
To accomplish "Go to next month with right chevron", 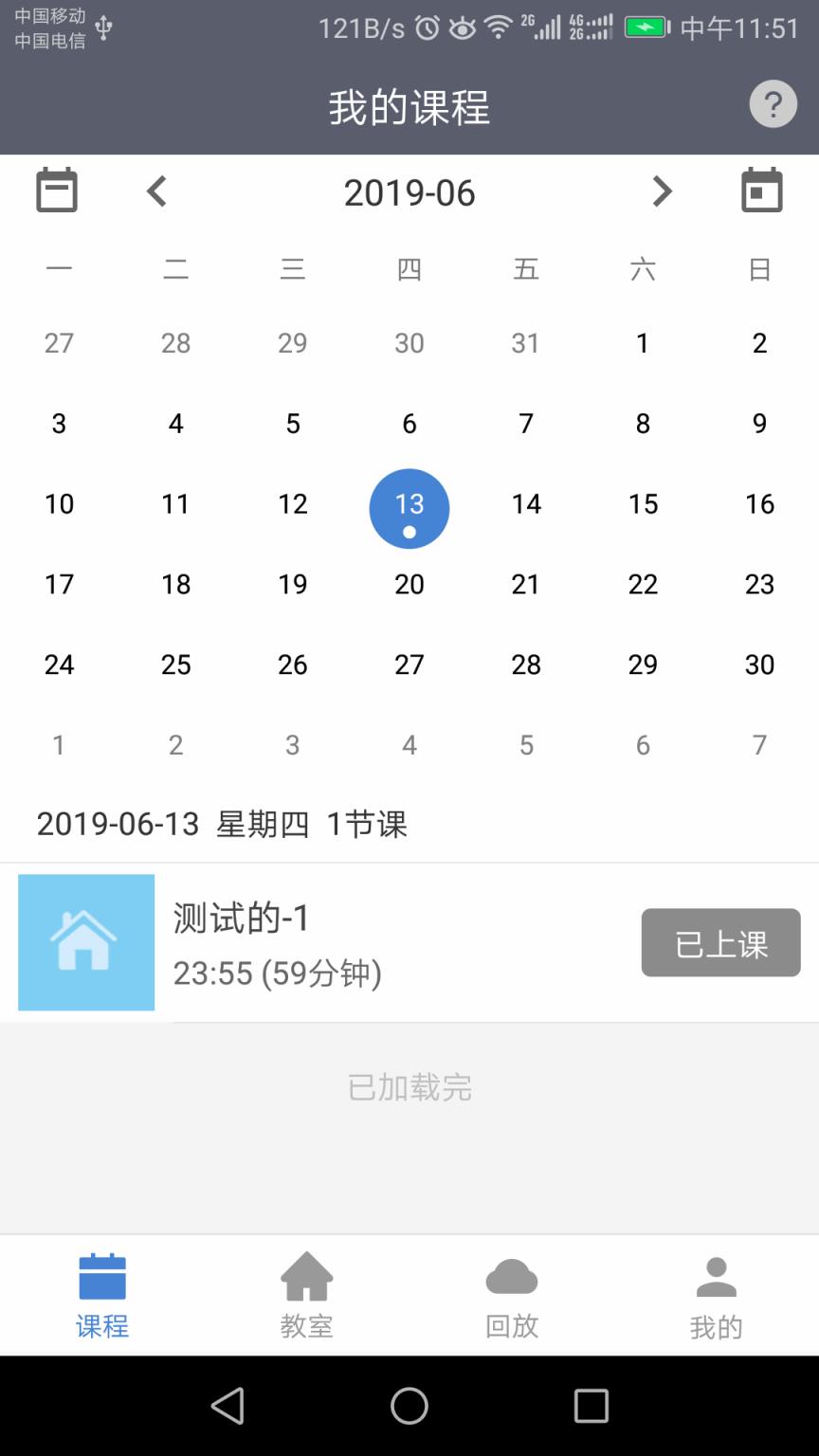I will pos(663,191).
